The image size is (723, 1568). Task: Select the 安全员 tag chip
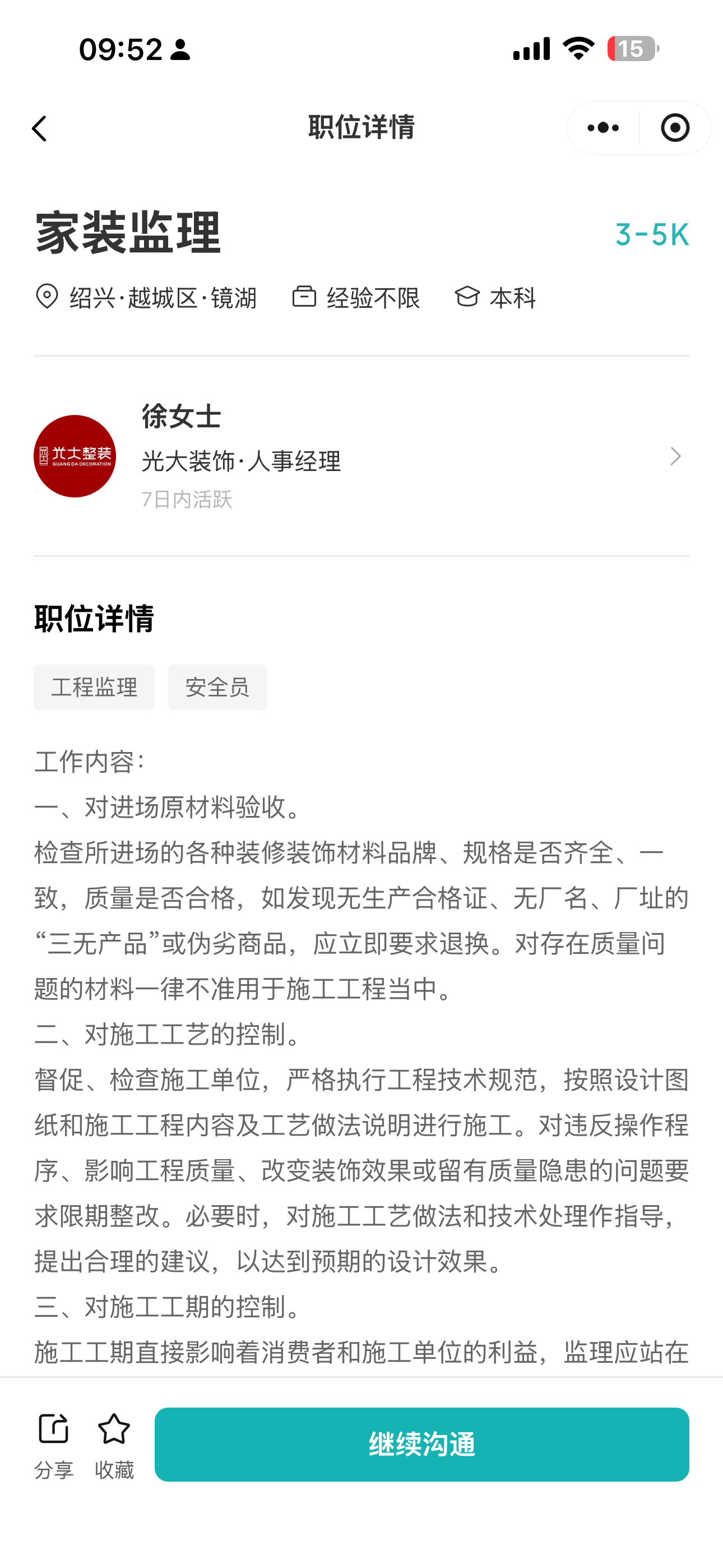tap(217, 687)
